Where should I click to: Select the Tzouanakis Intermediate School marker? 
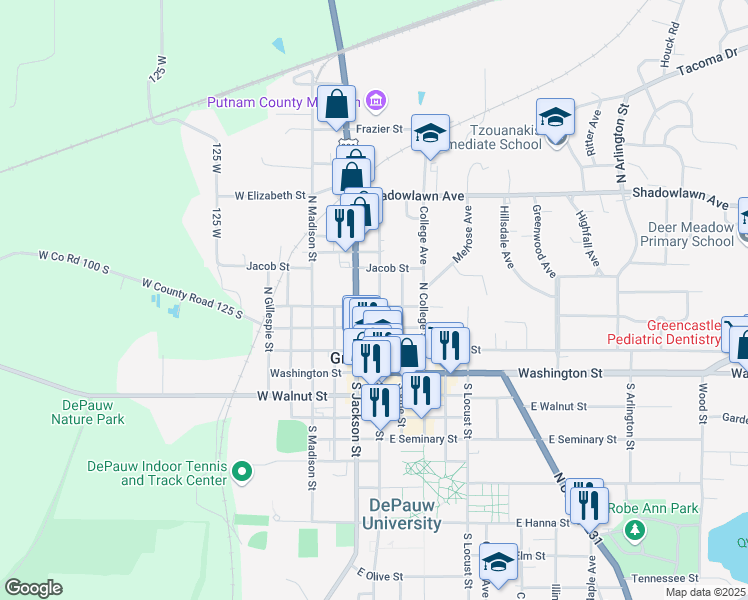[555, 119]
